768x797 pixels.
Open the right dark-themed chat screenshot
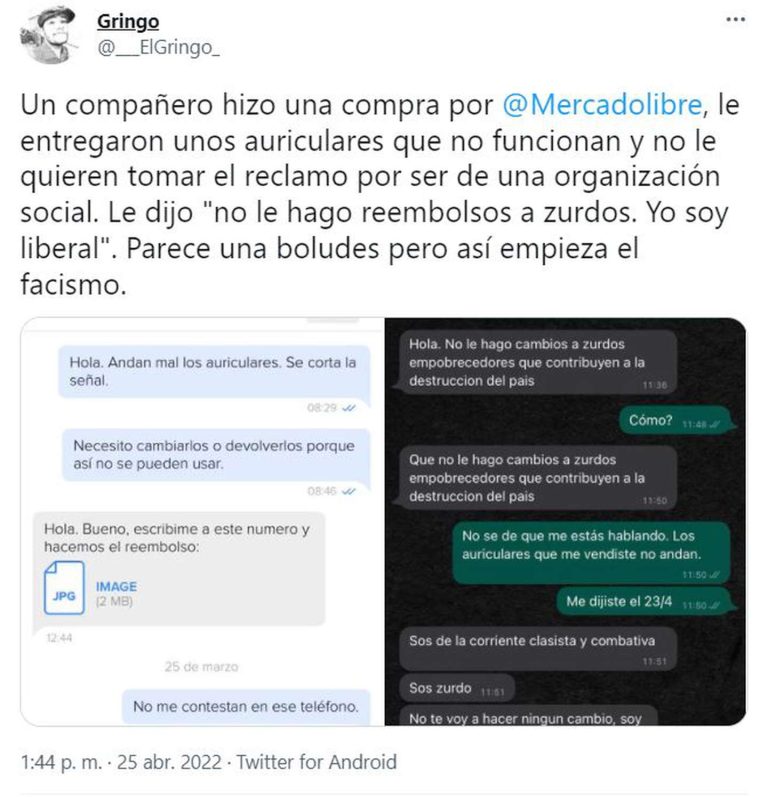[566, 521]
